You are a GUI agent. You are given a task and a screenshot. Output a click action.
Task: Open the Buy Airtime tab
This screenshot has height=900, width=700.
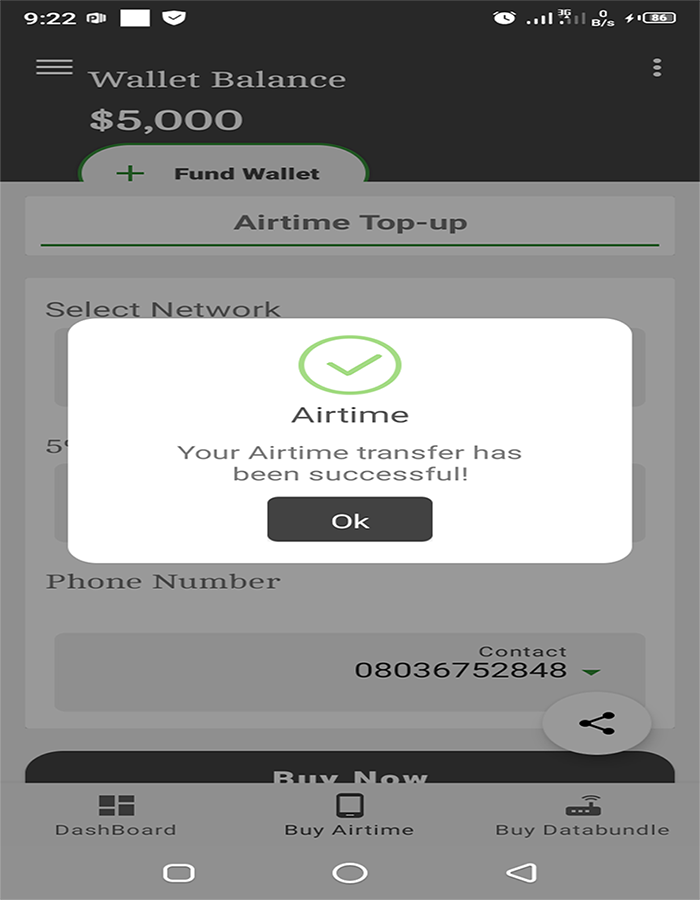click(x=349, y=815)
